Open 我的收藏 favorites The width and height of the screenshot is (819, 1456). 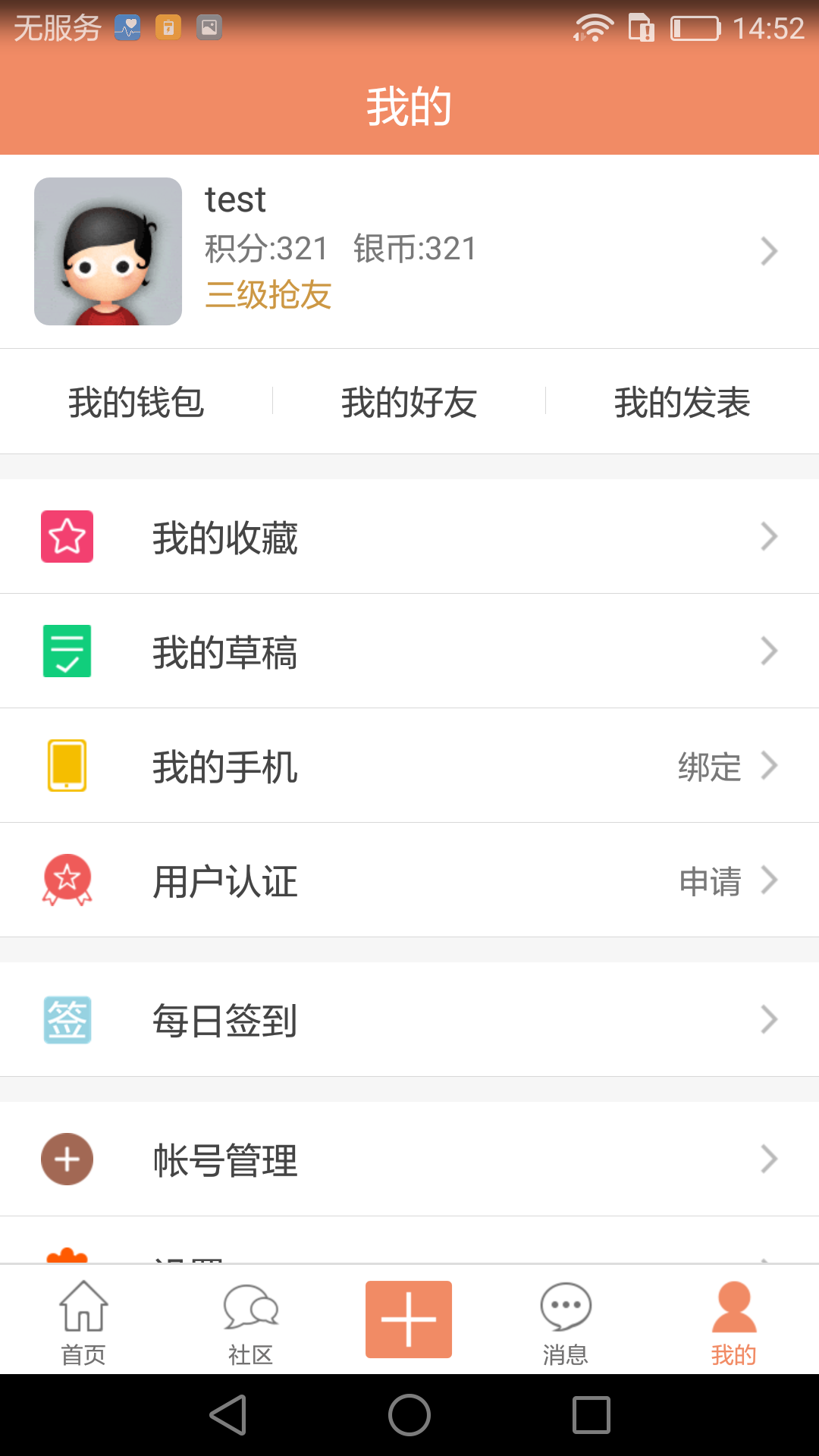pos(409,537)
